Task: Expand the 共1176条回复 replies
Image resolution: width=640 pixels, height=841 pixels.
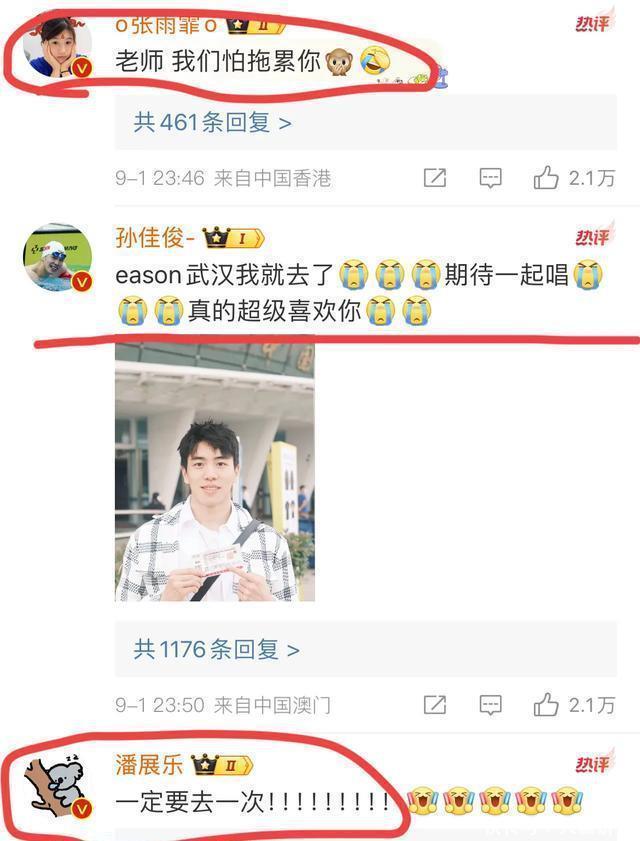Action: click(x=217, y=649)
